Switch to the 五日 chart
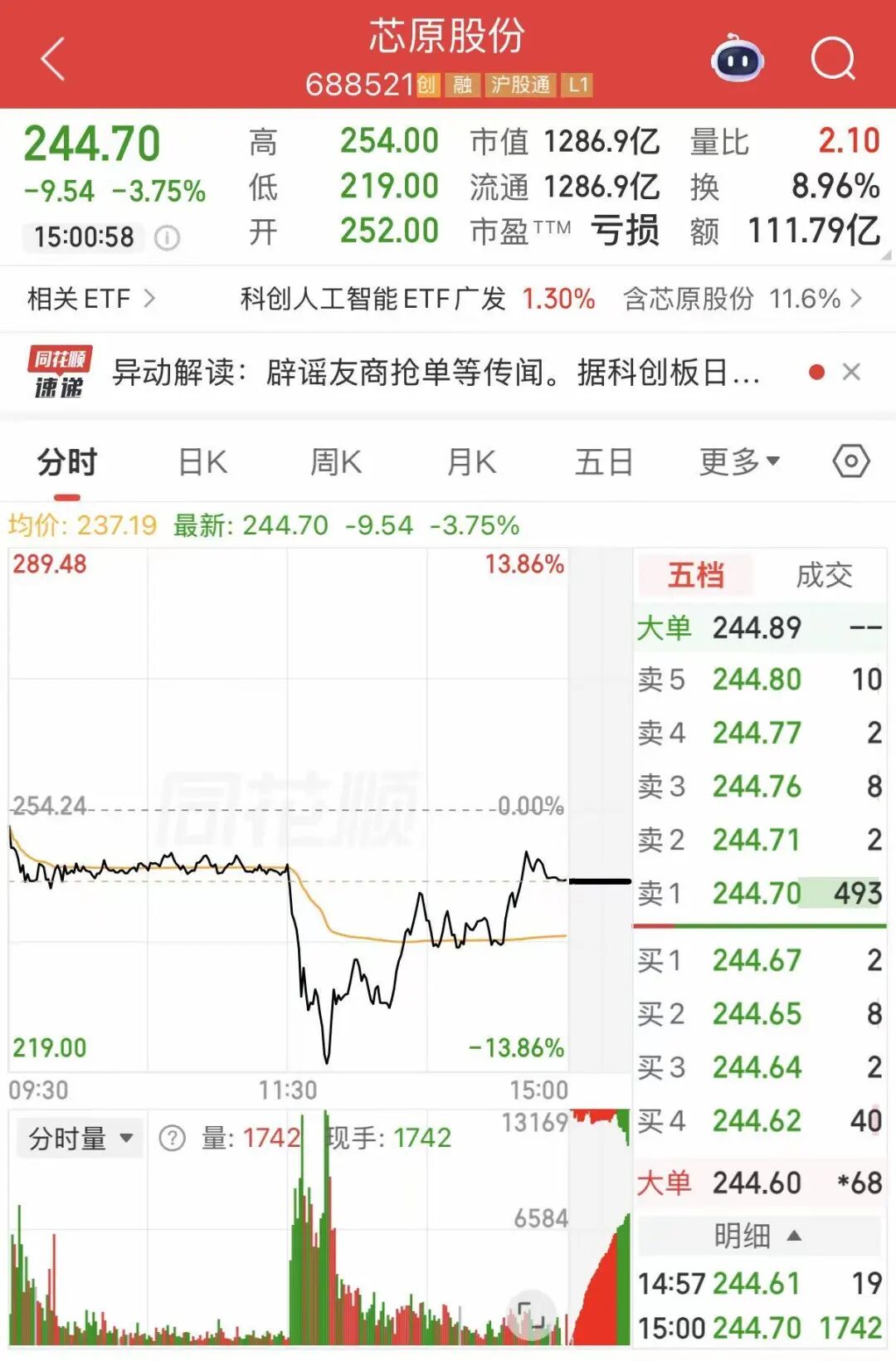896x1361 pixels. click(x=604, y=462)
